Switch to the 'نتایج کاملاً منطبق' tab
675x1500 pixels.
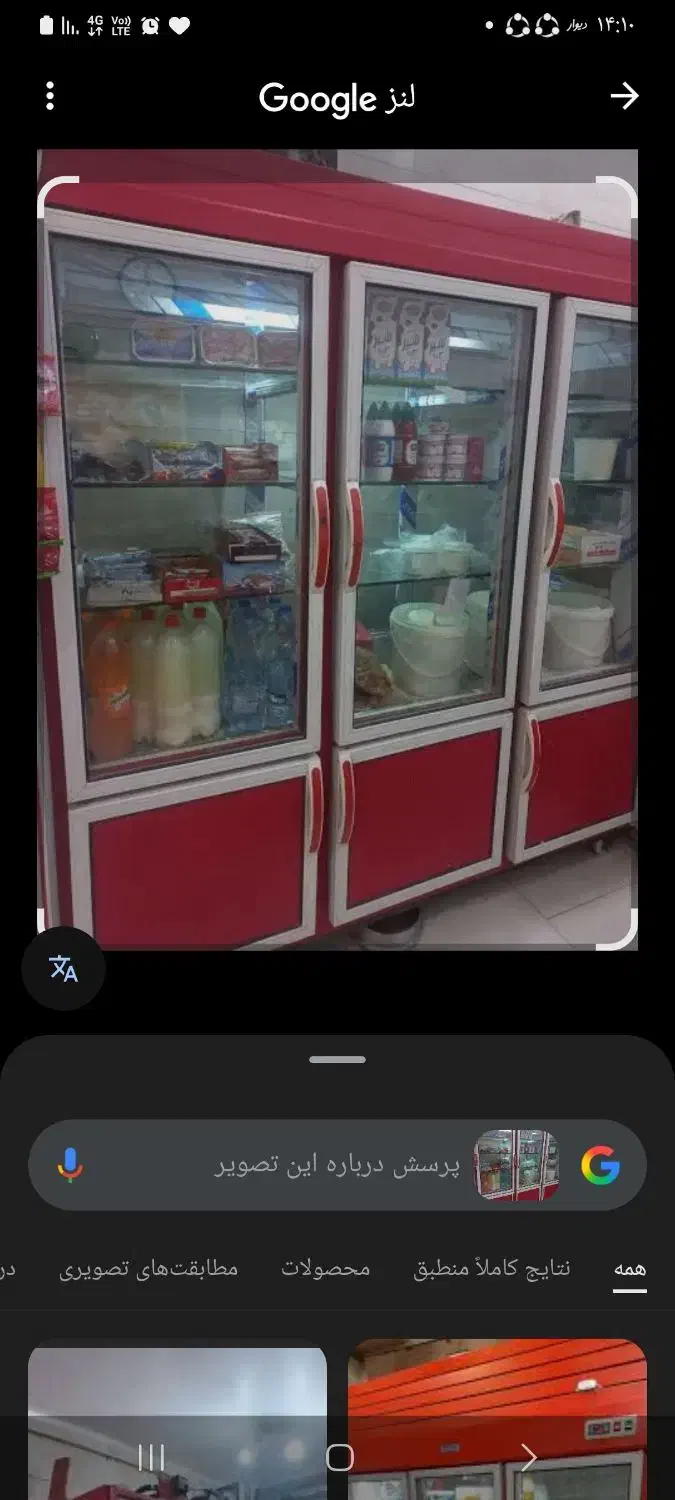[492, 1268]
